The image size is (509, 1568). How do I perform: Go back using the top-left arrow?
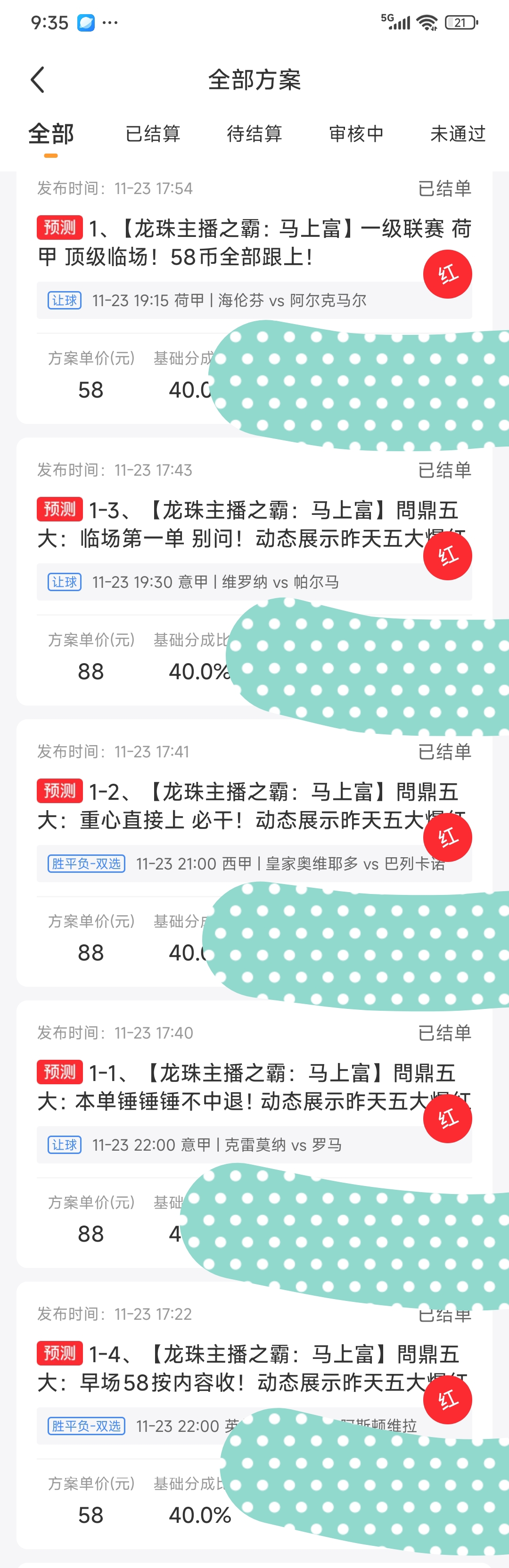[38, 80]
